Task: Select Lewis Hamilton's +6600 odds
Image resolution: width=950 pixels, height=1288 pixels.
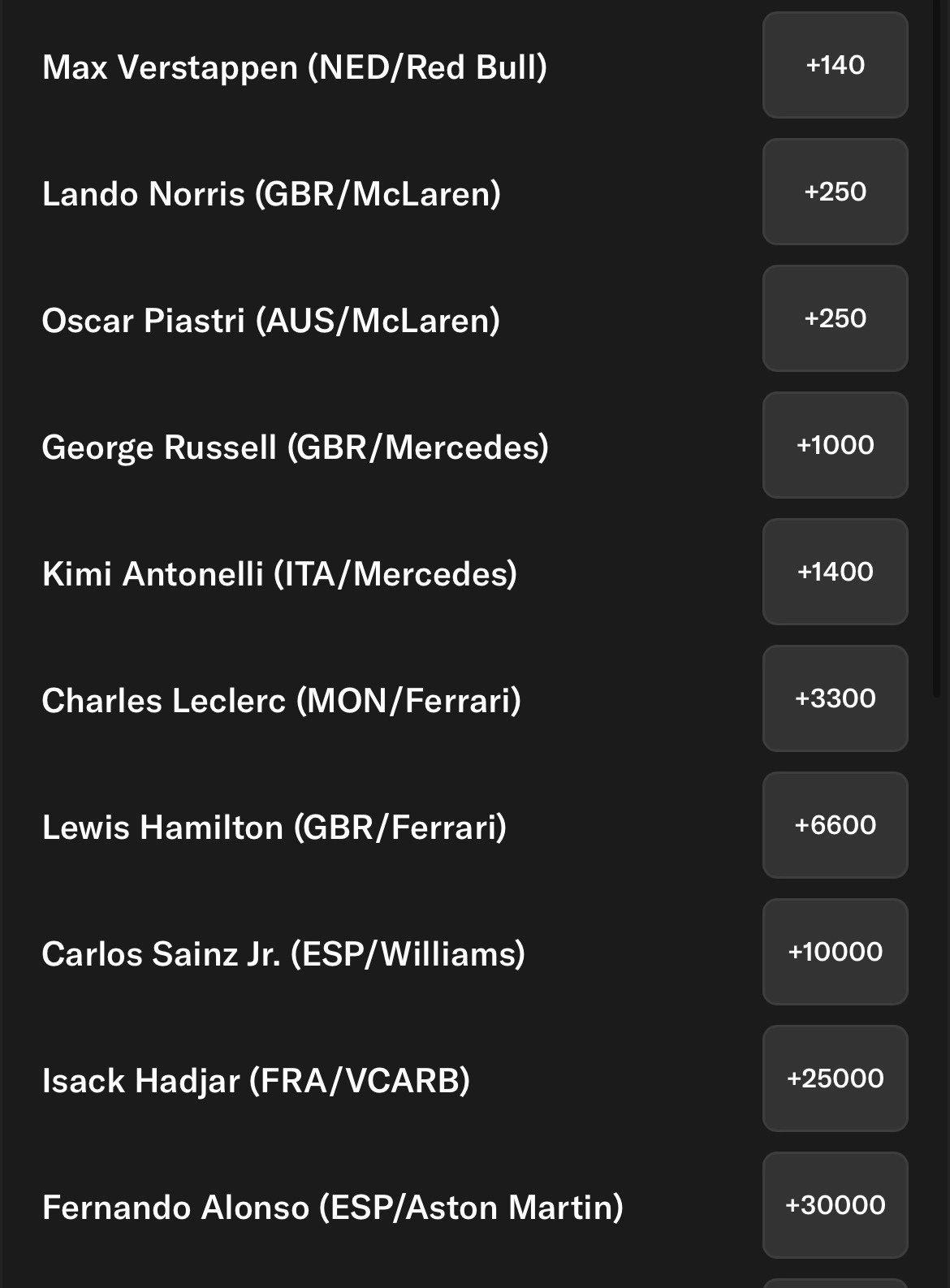Action: [835, 825]
